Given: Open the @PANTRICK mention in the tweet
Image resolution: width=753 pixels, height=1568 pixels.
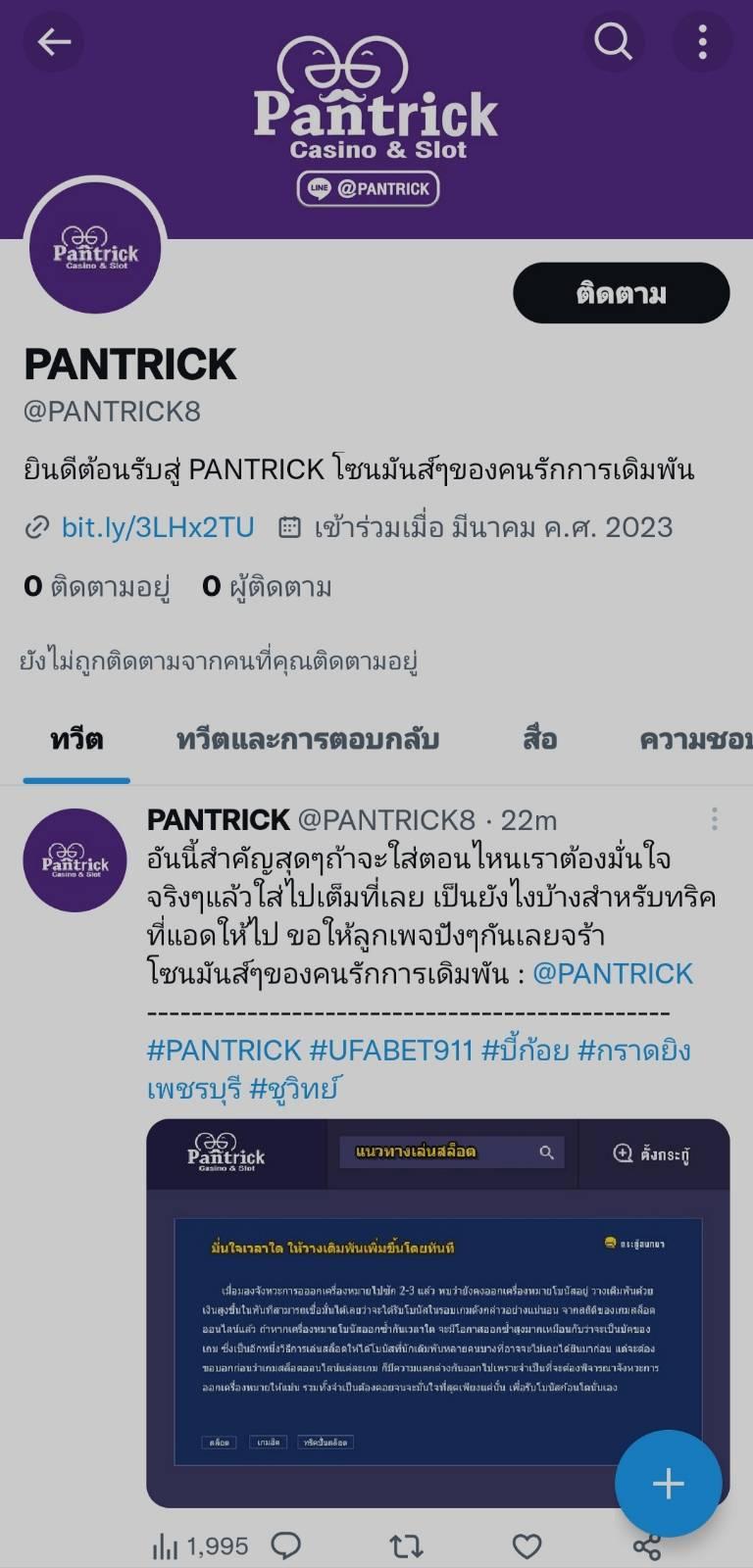Looking at the screenshot, I should tap(612, 974).
